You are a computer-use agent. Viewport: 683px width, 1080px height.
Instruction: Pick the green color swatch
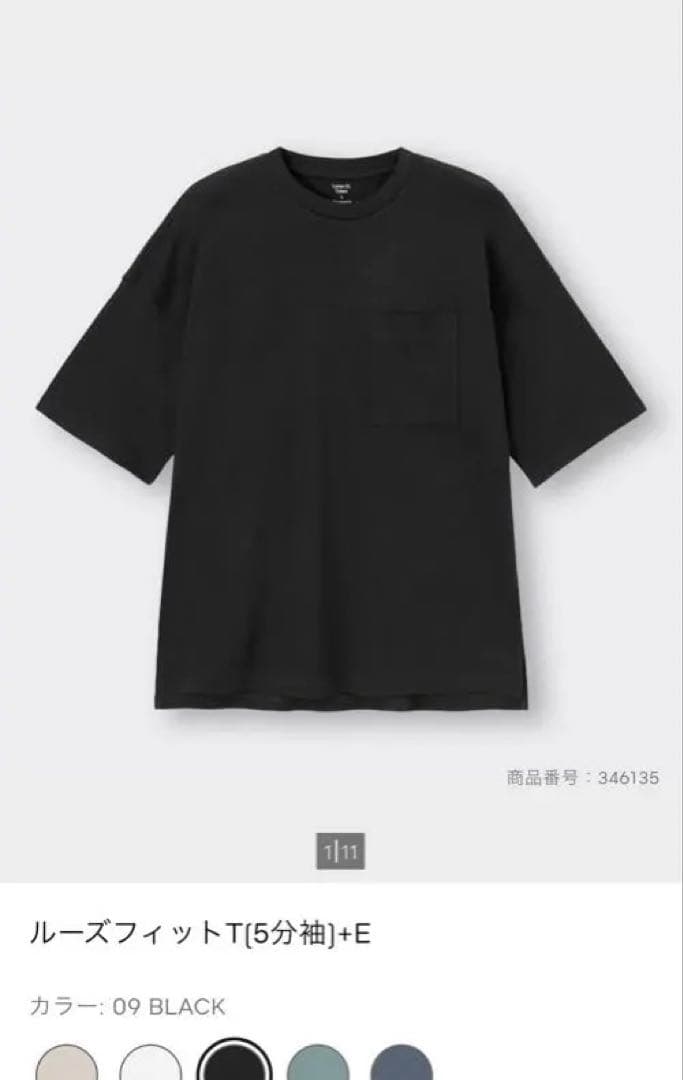point(318,1063)
